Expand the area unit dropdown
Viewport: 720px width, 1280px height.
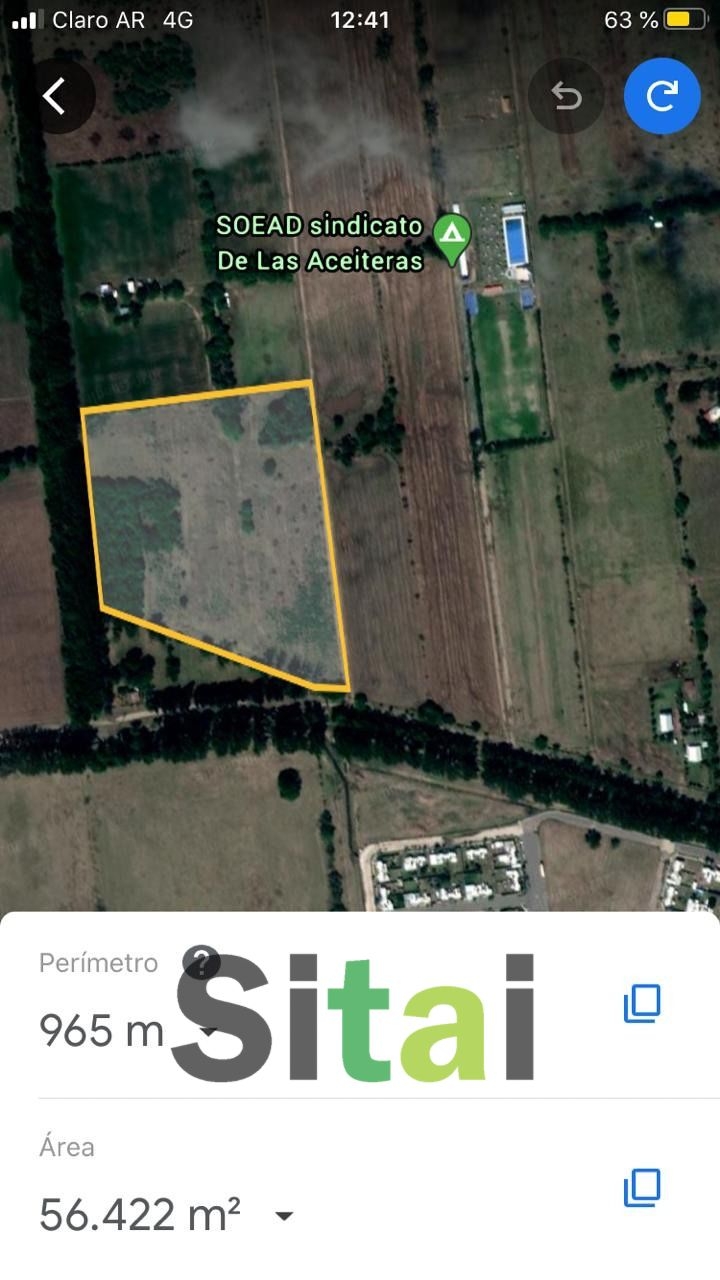[285, 1216]
